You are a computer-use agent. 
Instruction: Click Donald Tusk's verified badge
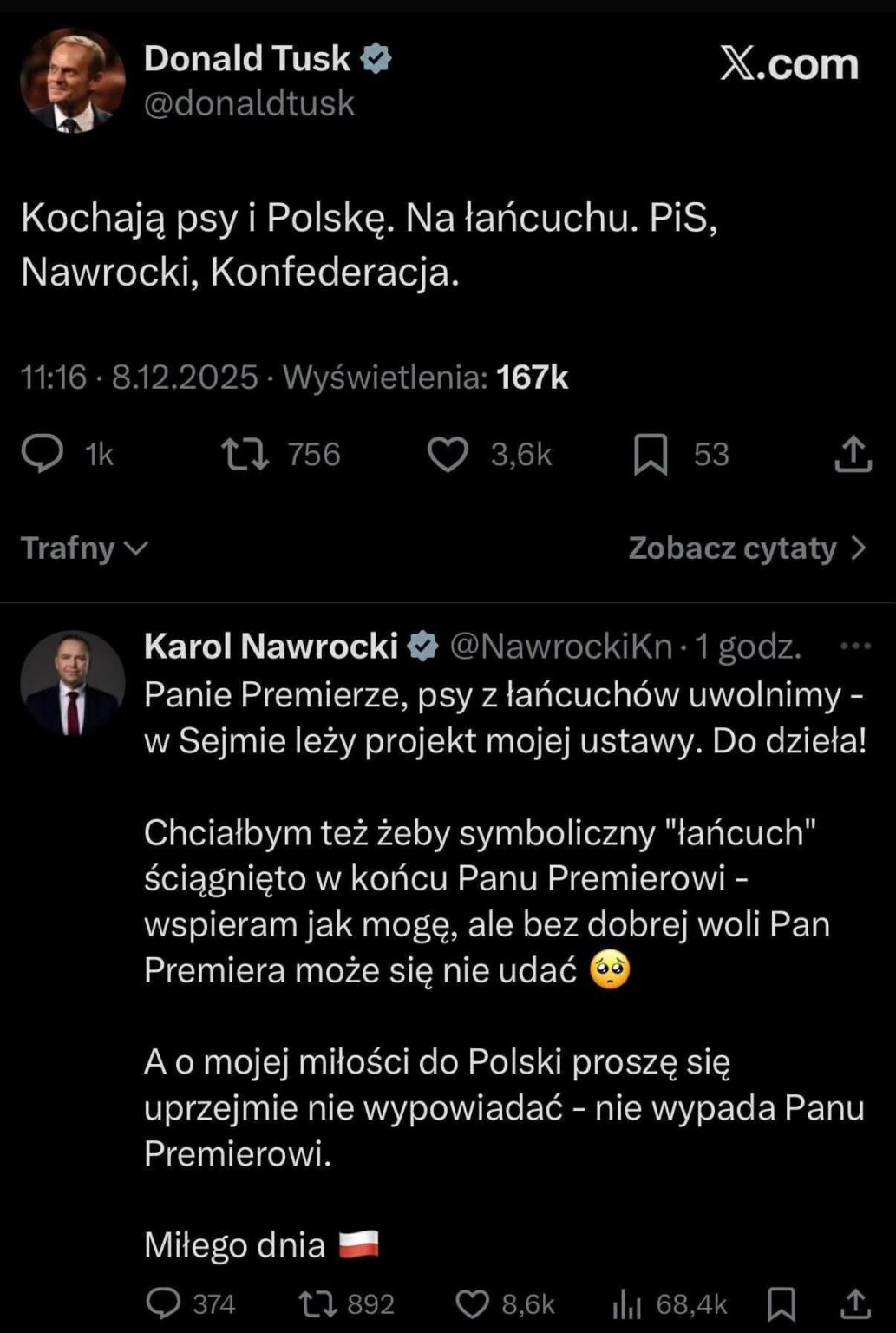coord(376,59)
